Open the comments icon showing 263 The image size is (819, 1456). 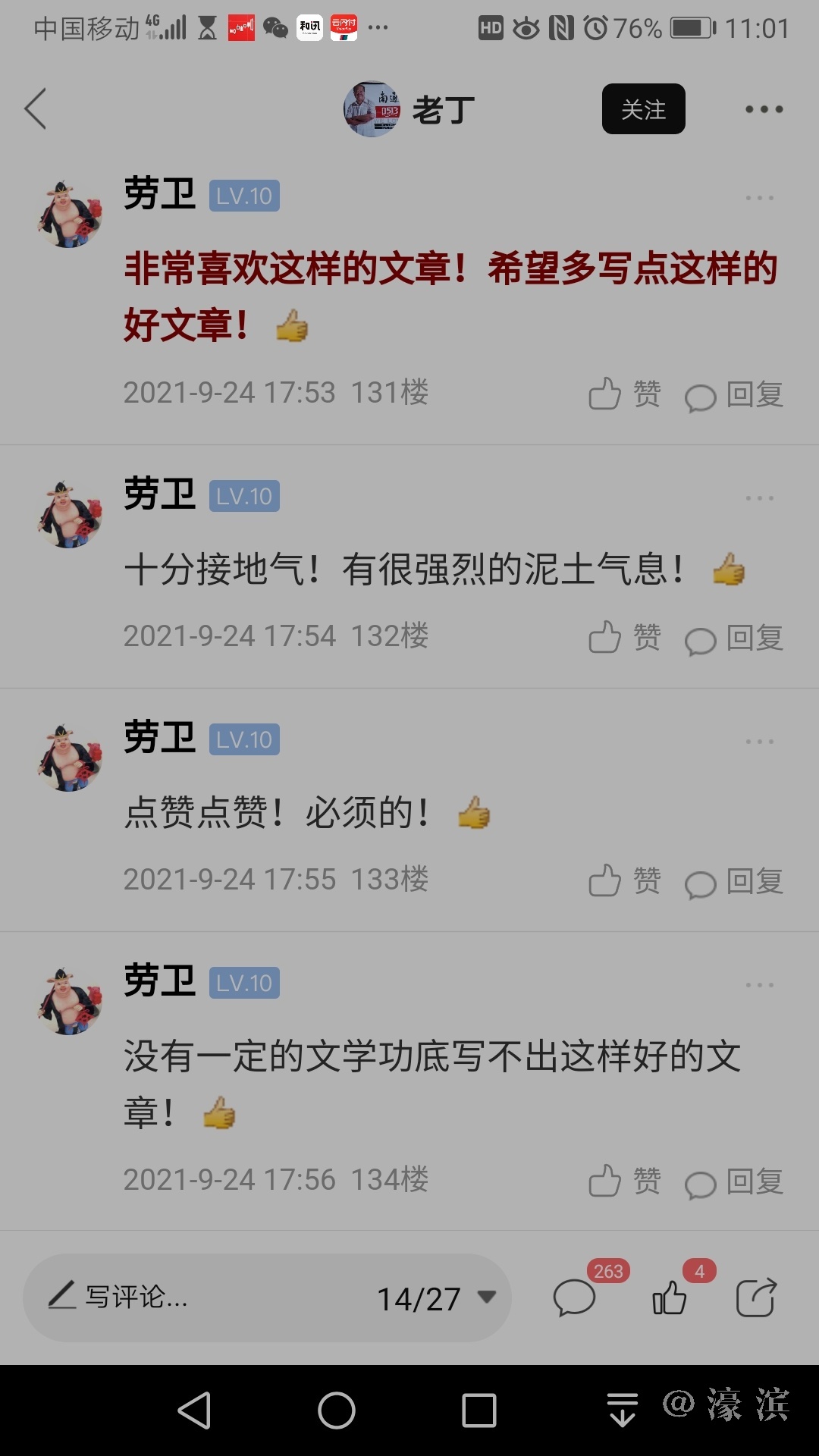pyautogui.click(x=575, y=1298)
